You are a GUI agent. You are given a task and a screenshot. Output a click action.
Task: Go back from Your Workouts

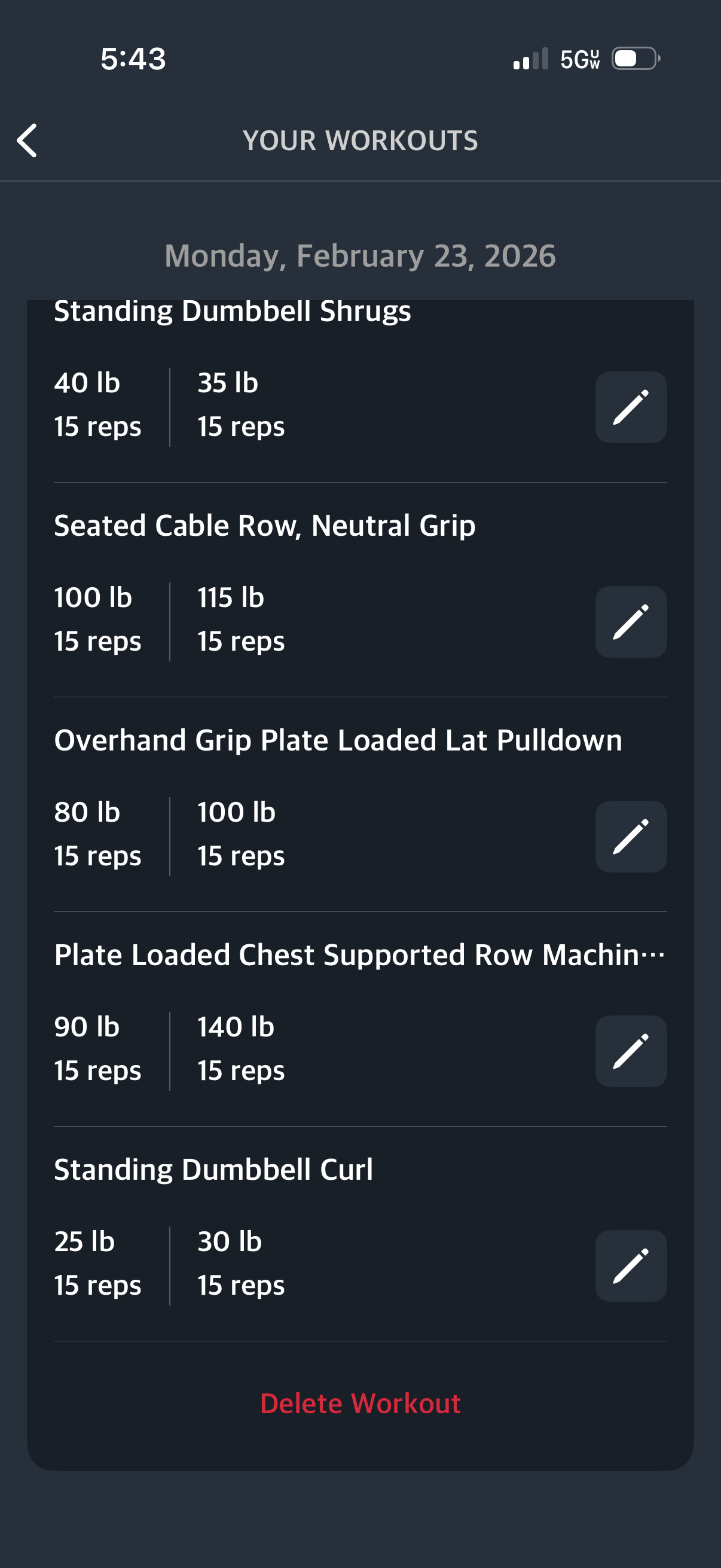click(x=28, y=141)
